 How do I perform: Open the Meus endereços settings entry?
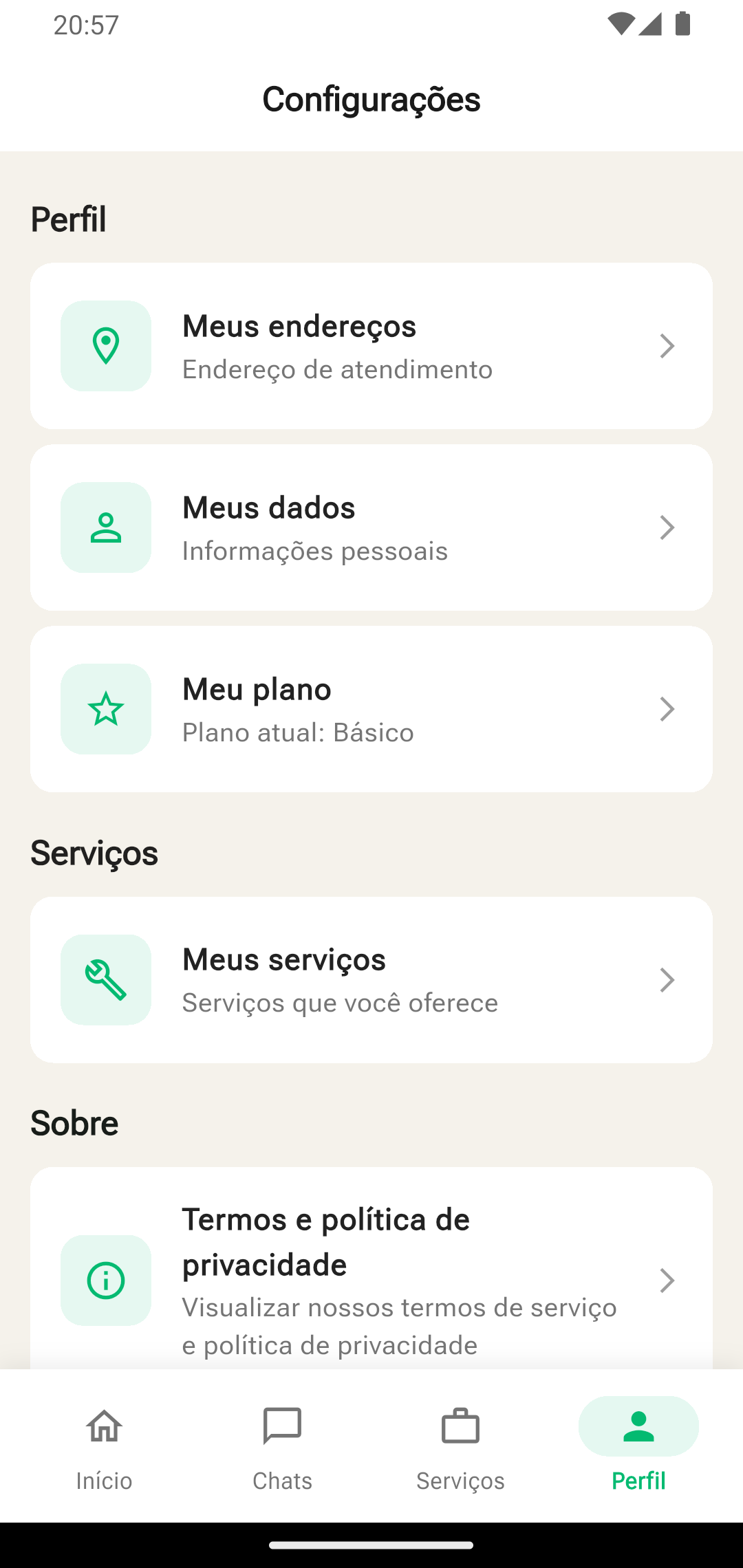371,346
